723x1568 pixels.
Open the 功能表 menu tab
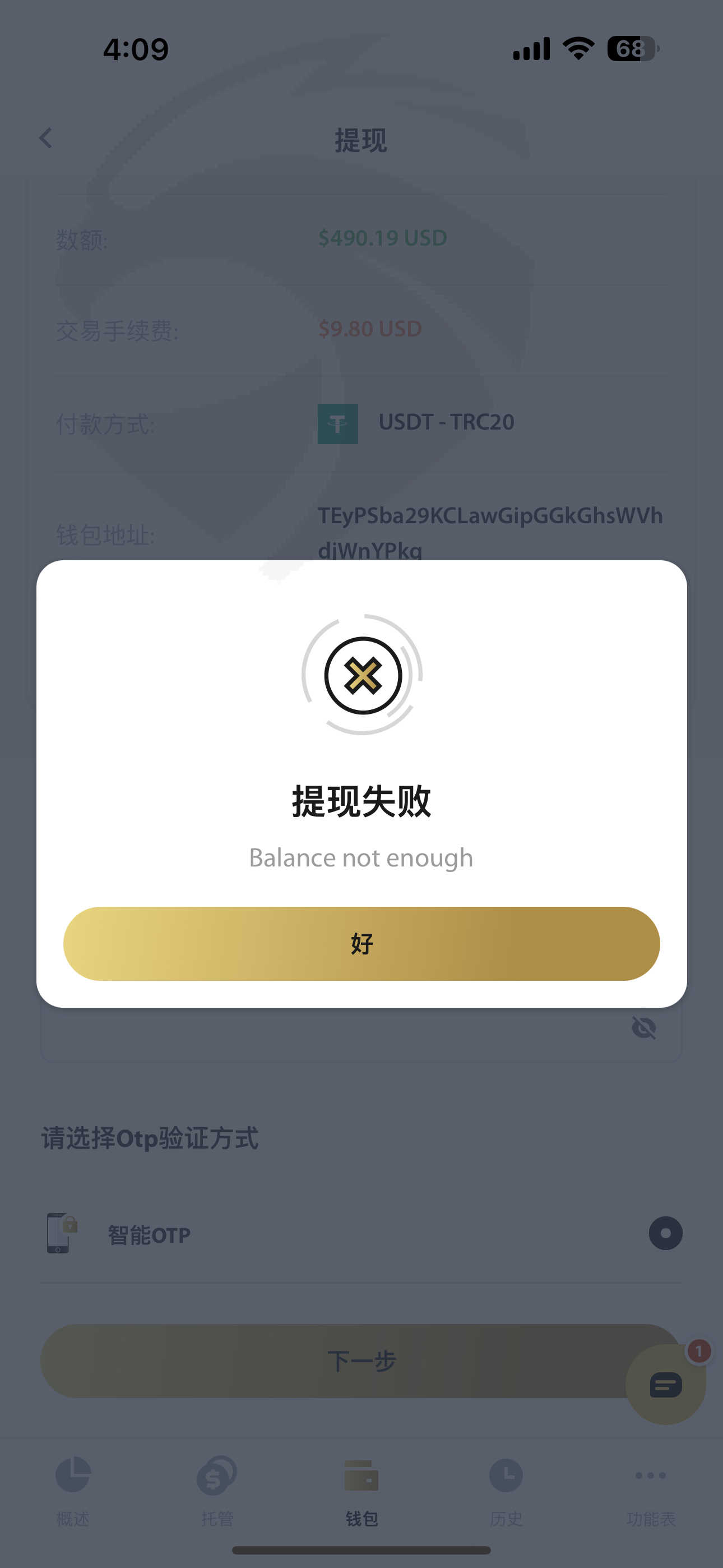(651, 1491)
